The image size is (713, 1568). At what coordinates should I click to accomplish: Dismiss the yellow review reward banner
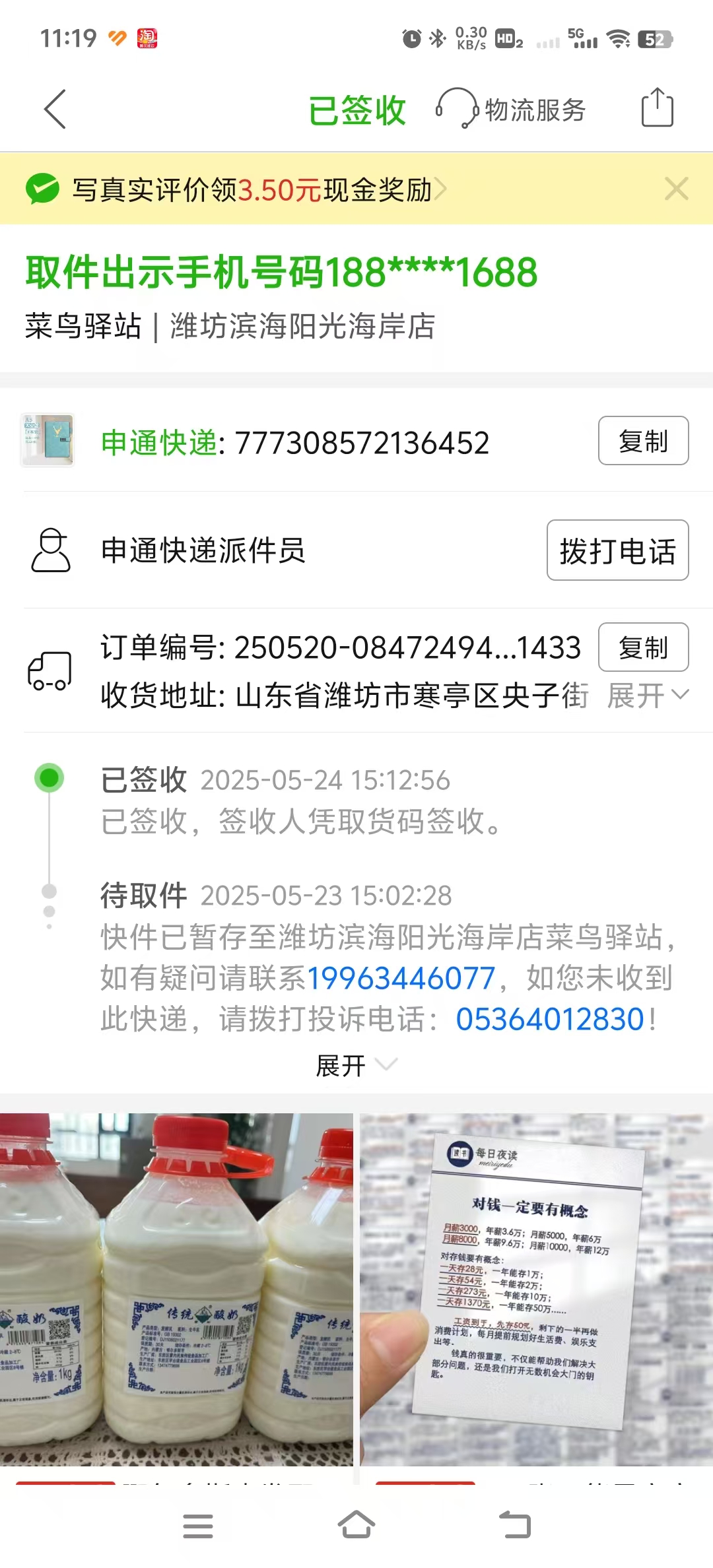(677, 189)
